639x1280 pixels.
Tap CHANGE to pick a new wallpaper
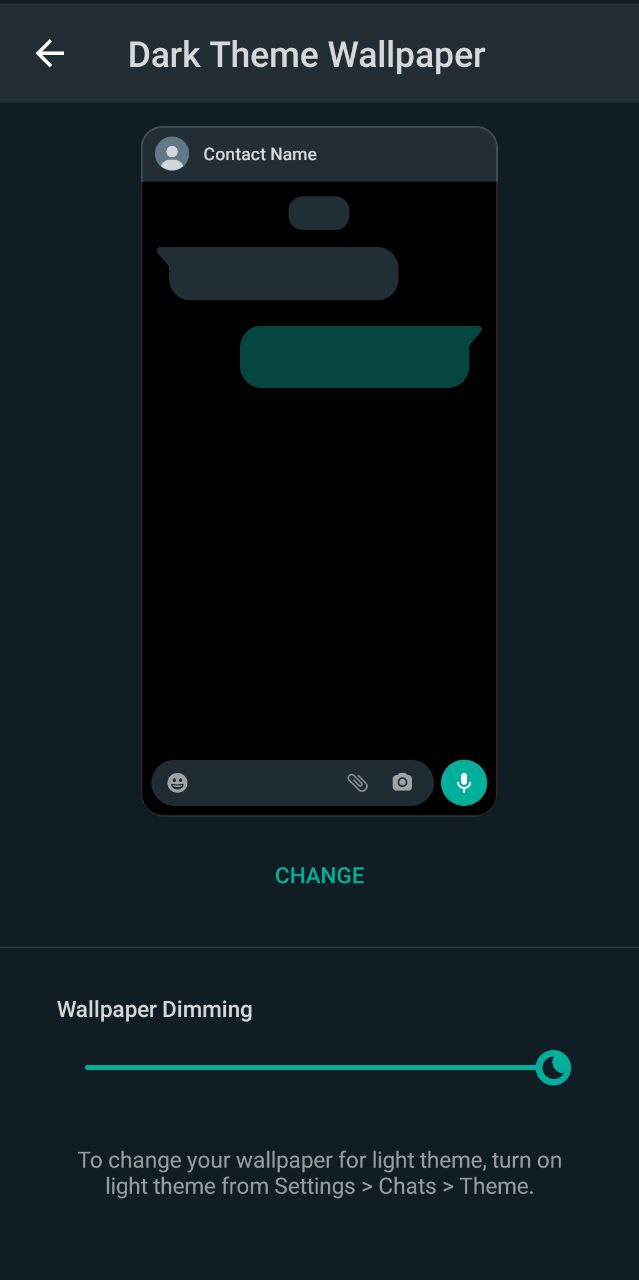tap(320, 875)
